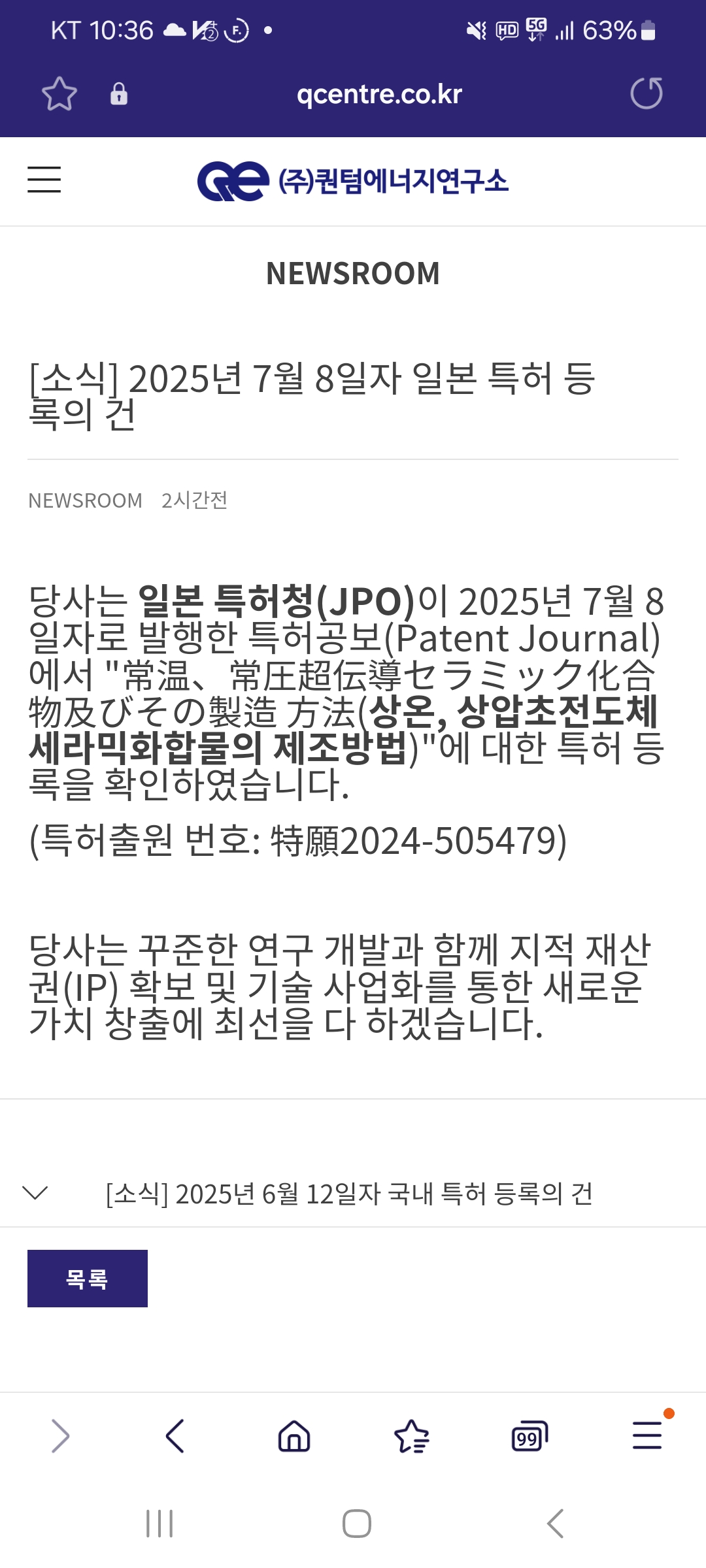The image size is (706, 1568).
Task: View the open browser tabs
Action: pyautogui.click(x=529, y=1436)
